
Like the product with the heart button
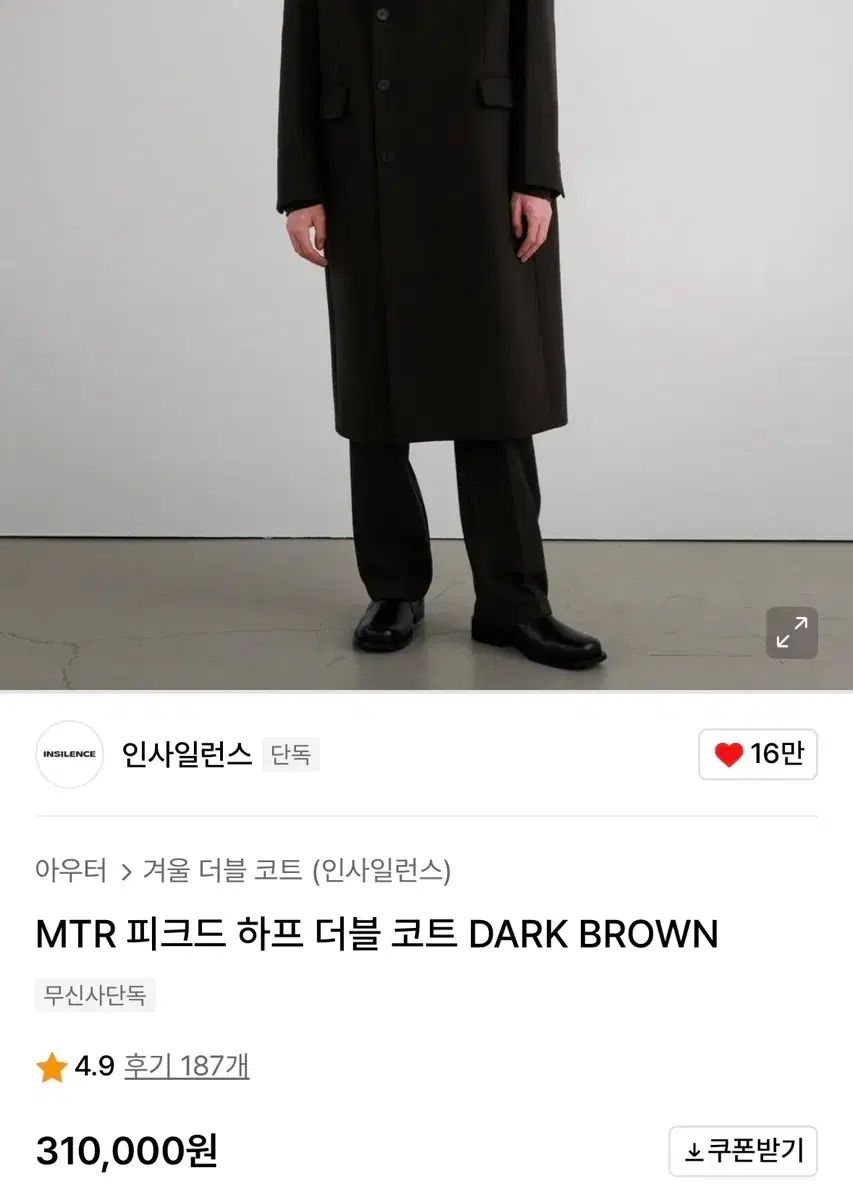757,755
